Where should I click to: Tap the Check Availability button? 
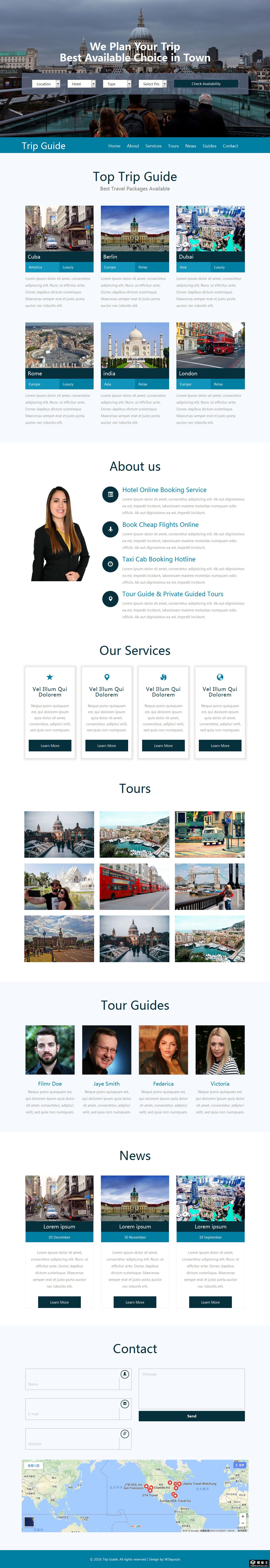coord(206,84)
